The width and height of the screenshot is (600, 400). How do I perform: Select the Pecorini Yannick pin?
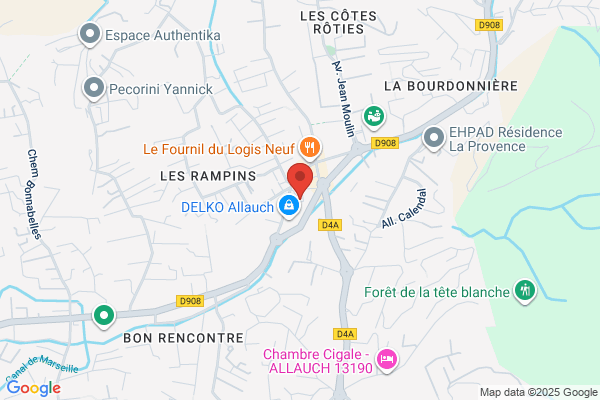94,89
